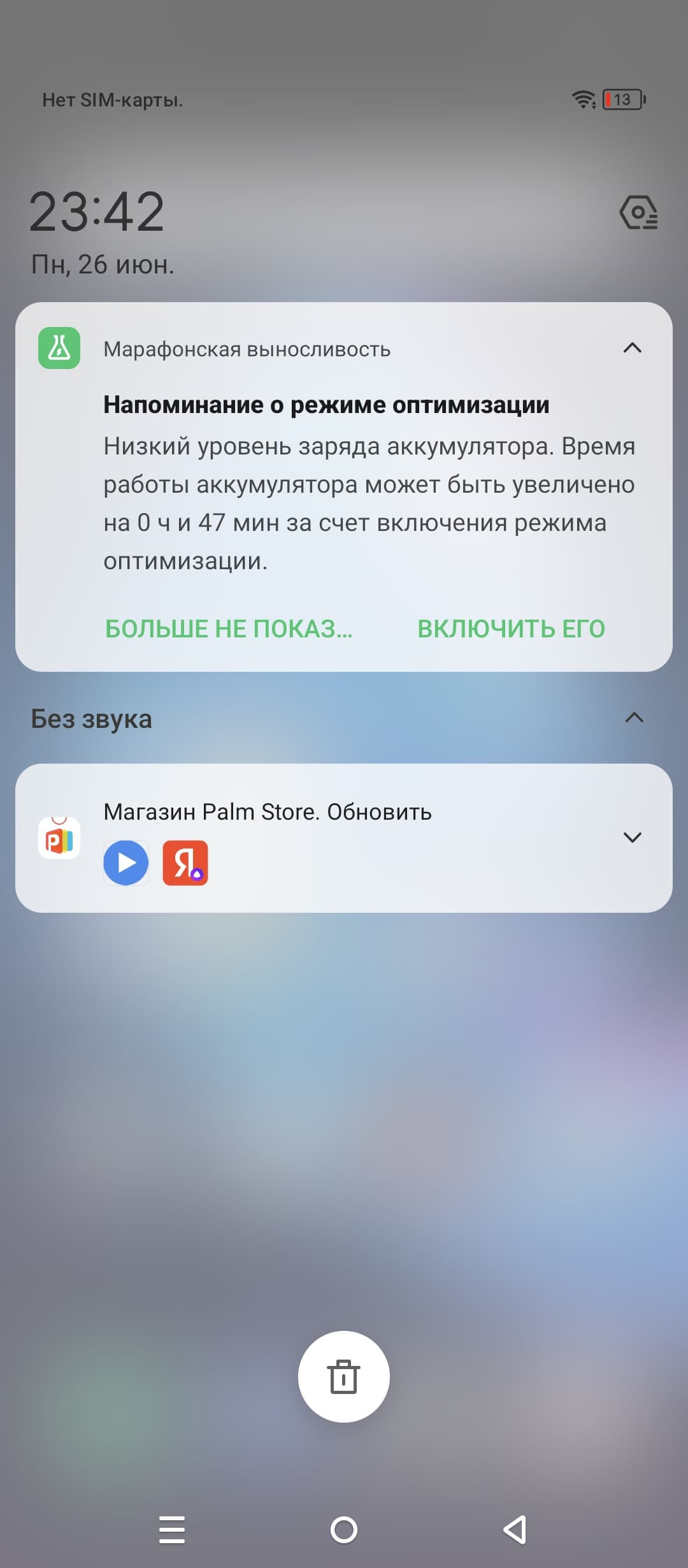Screen dimensions: 688x1568
Task: Go to the home screen
Action: tap(344, 1530)
